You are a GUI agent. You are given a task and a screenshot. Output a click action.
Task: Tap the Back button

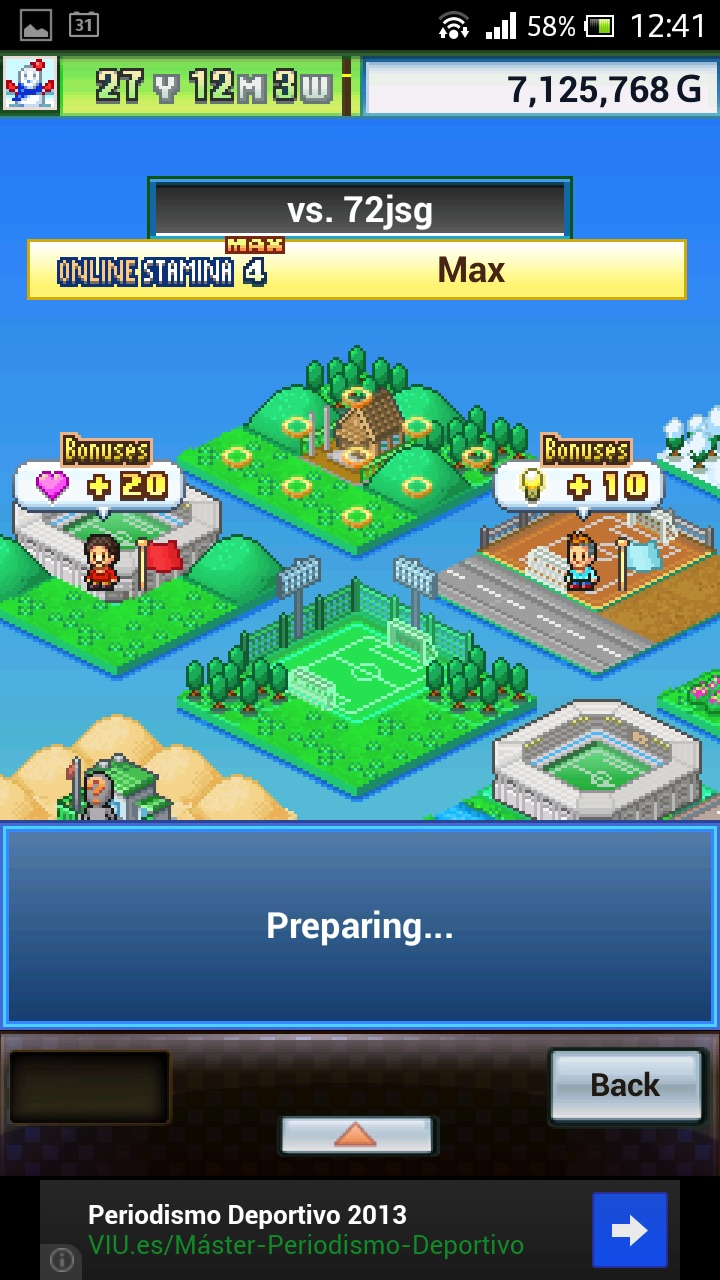625,1085
